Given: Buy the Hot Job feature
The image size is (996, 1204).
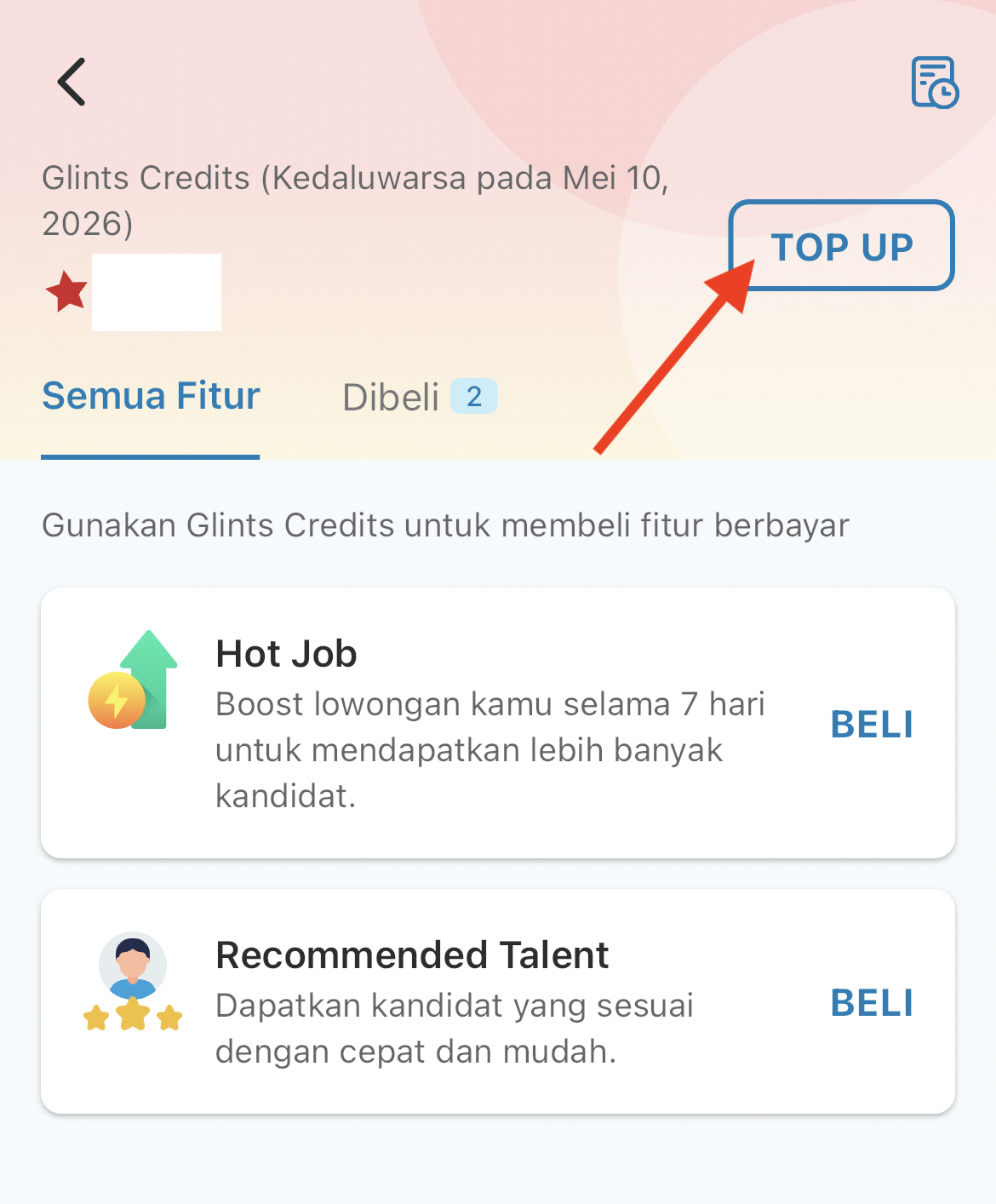Looking at the screenshot, I should pos(871,725).
